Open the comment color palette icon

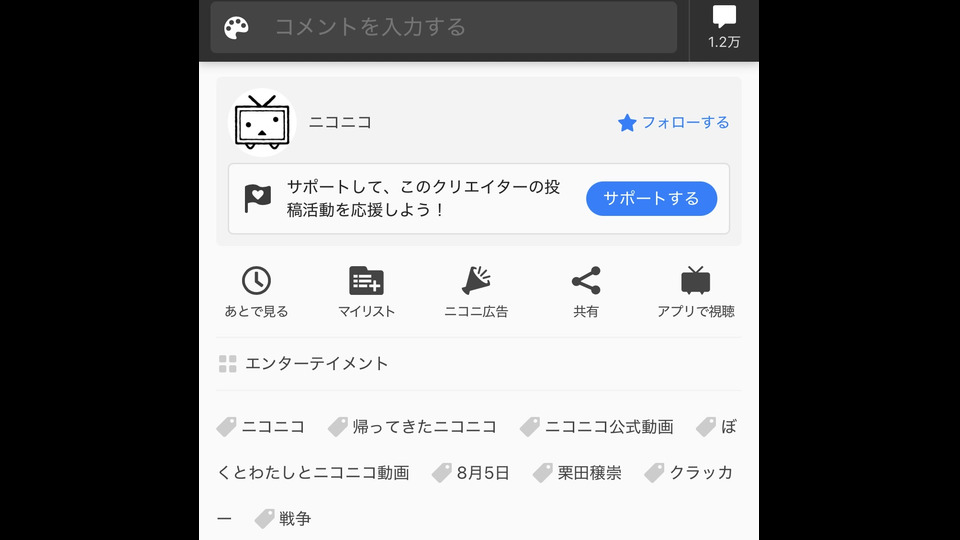(x=237, y=27)
